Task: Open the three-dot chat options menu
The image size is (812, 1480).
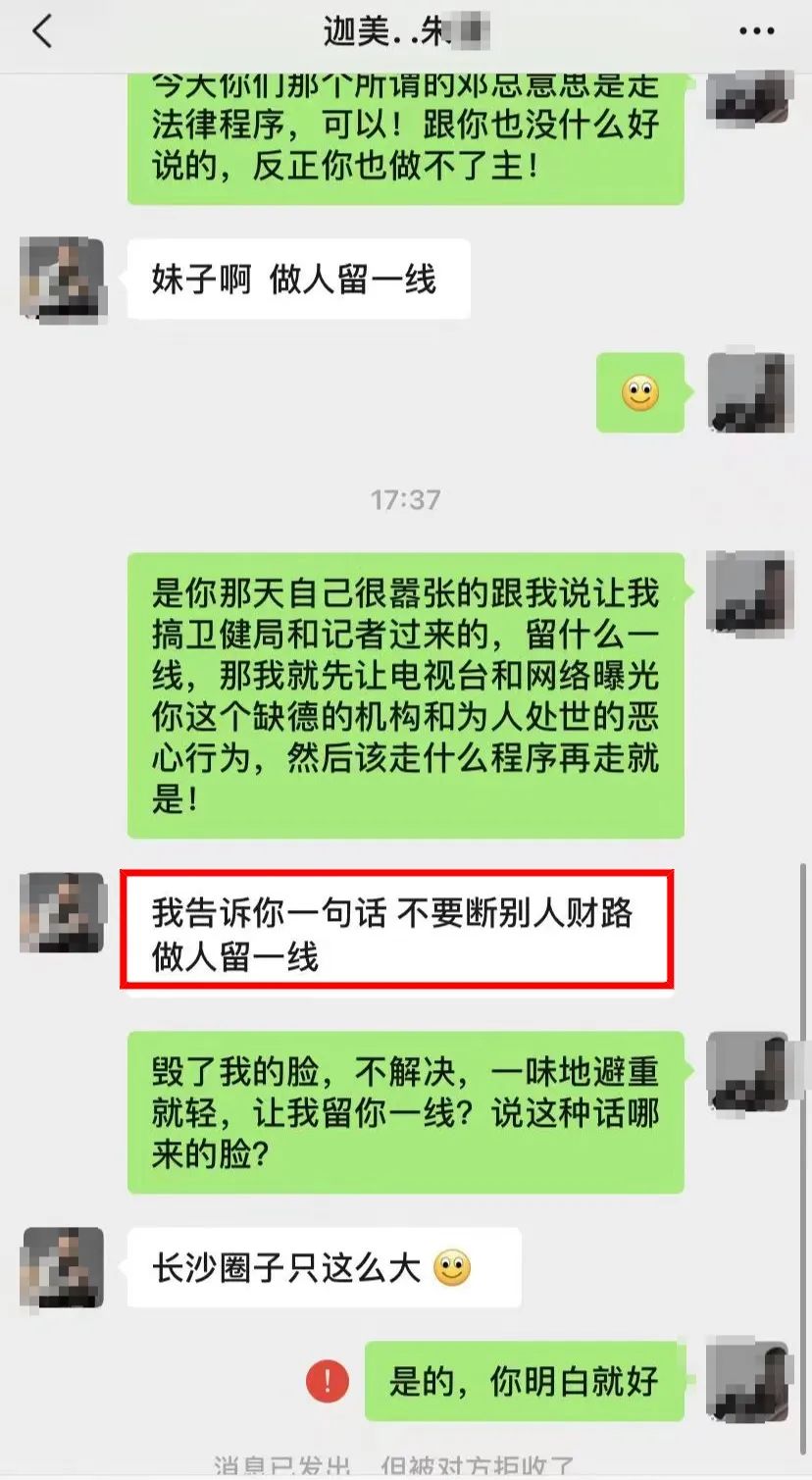Action: (x=756, y=32)
